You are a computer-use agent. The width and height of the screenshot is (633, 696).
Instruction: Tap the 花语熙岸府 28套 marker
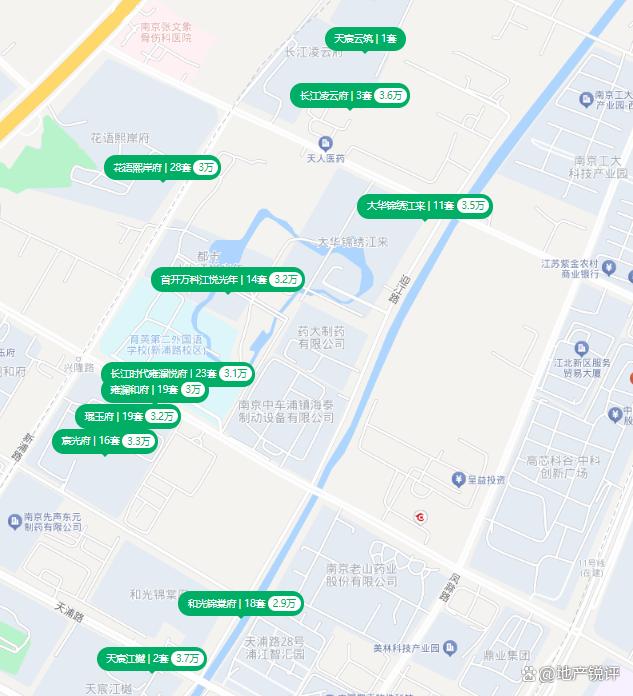[x=162, y=167]
